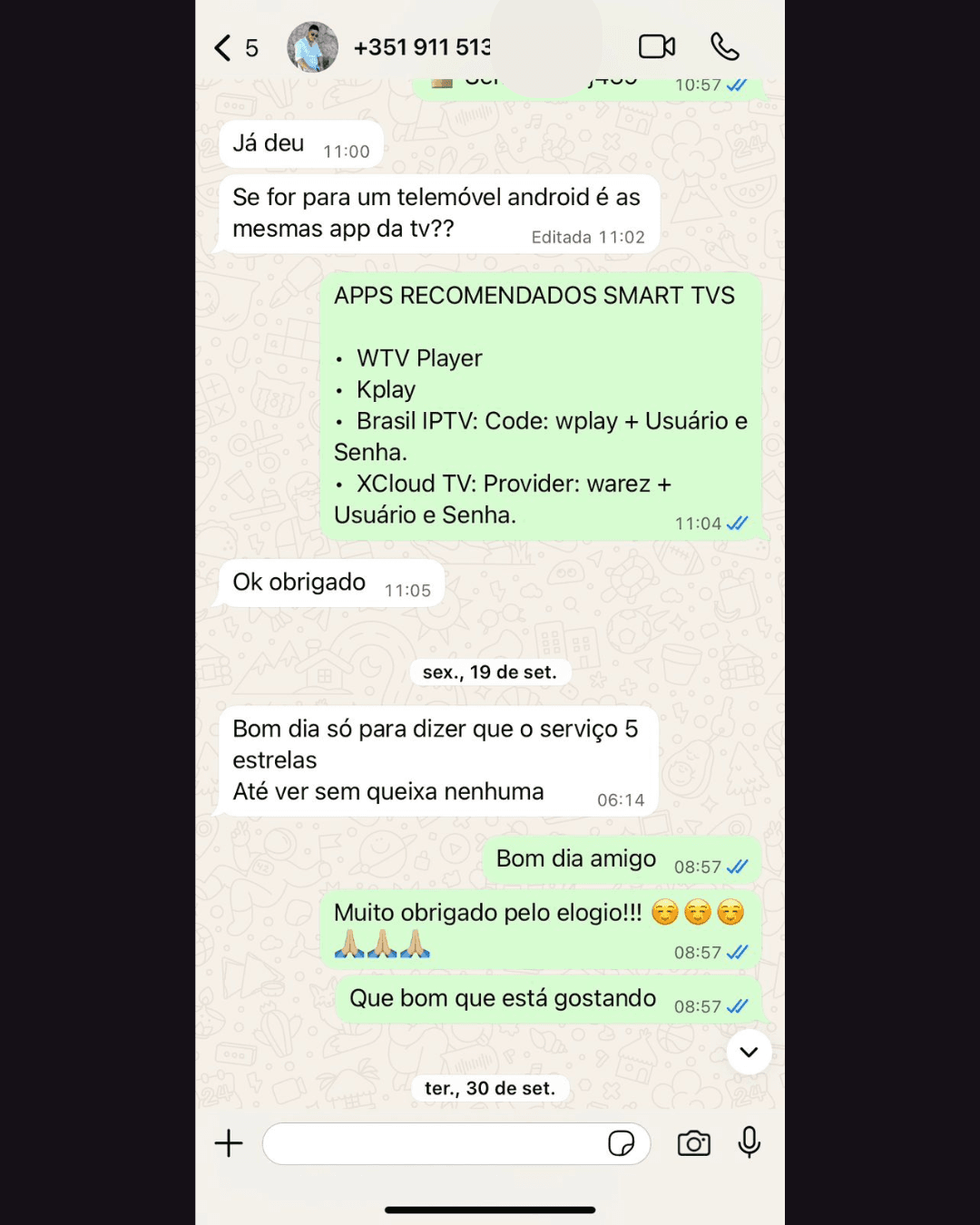
Task: Start a voice call
Action: 724,46
